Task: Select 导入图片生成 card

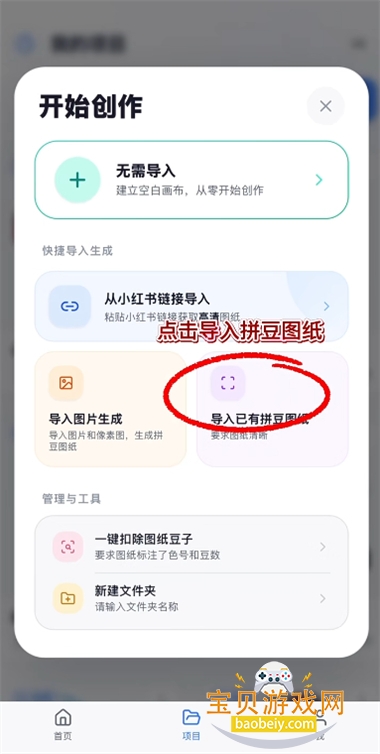Action: pos(111,409)
